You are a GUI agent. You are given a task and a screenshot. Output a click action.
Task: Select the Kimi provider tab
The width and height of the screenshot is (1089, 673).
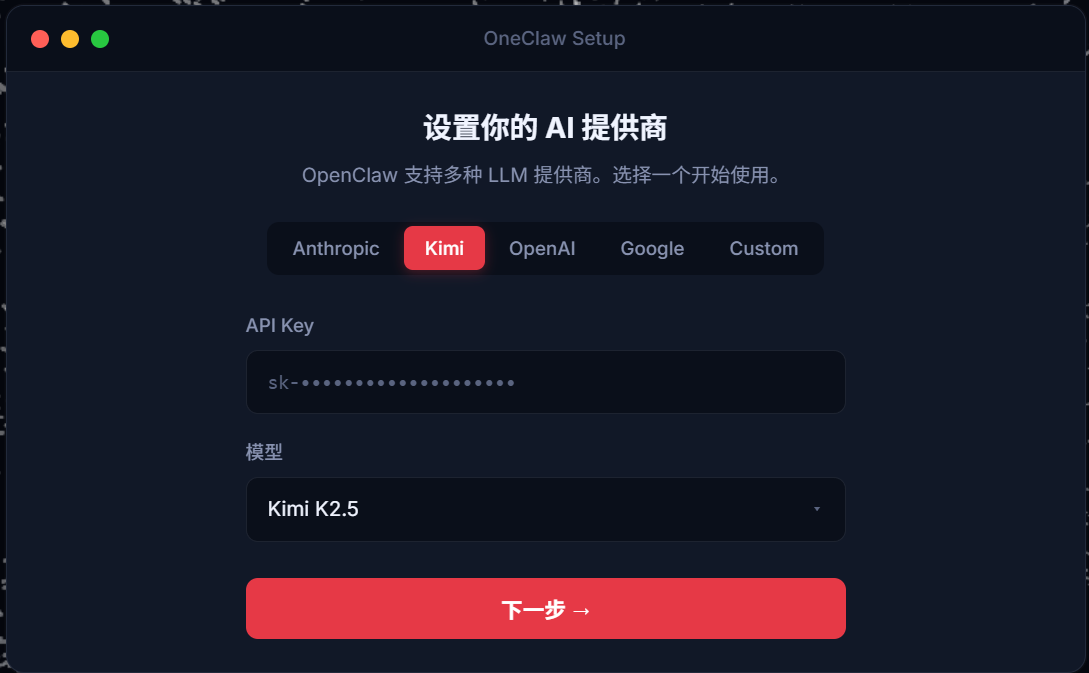444,249
